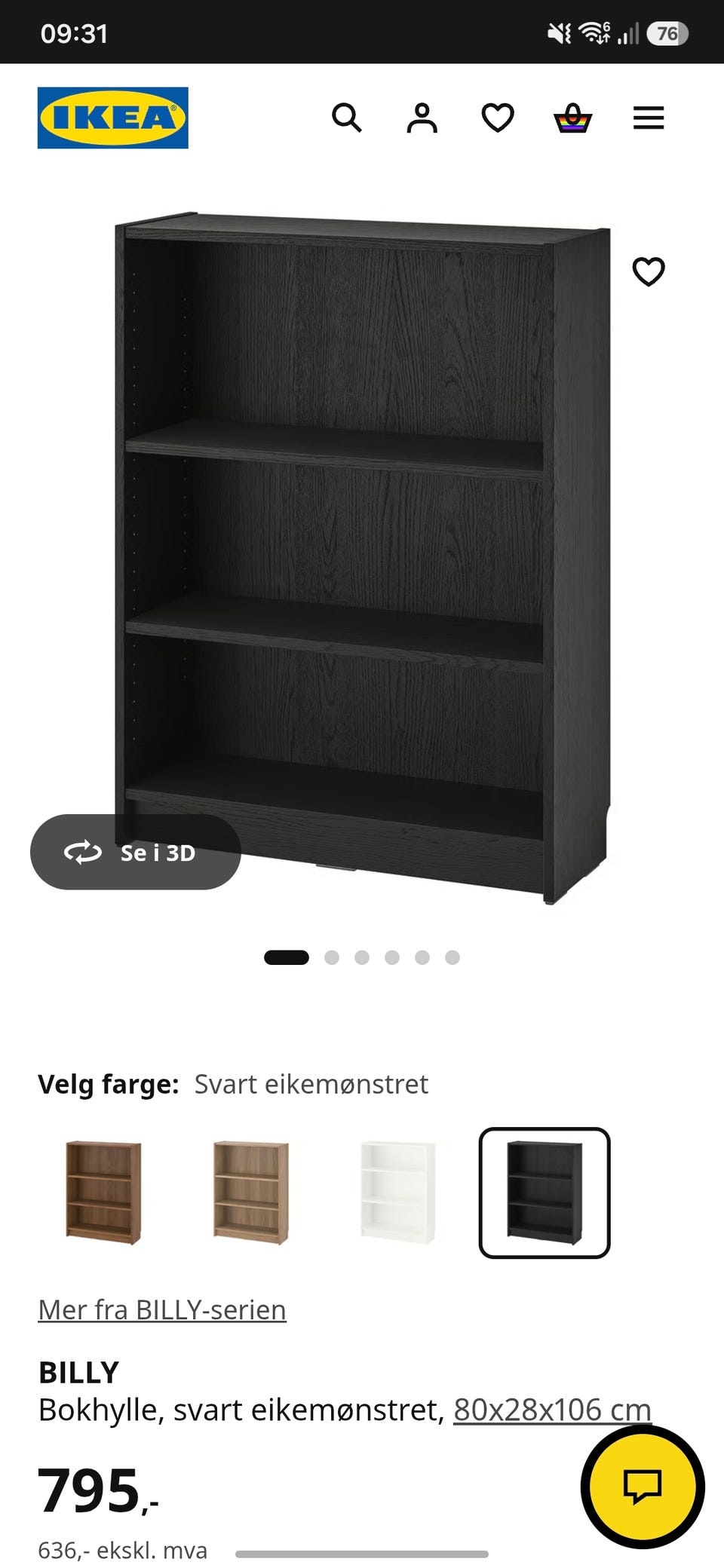The width and height of the screenshot is (724, 1568).
Task: Jump to the second image dot
Action: coord(332,957)
